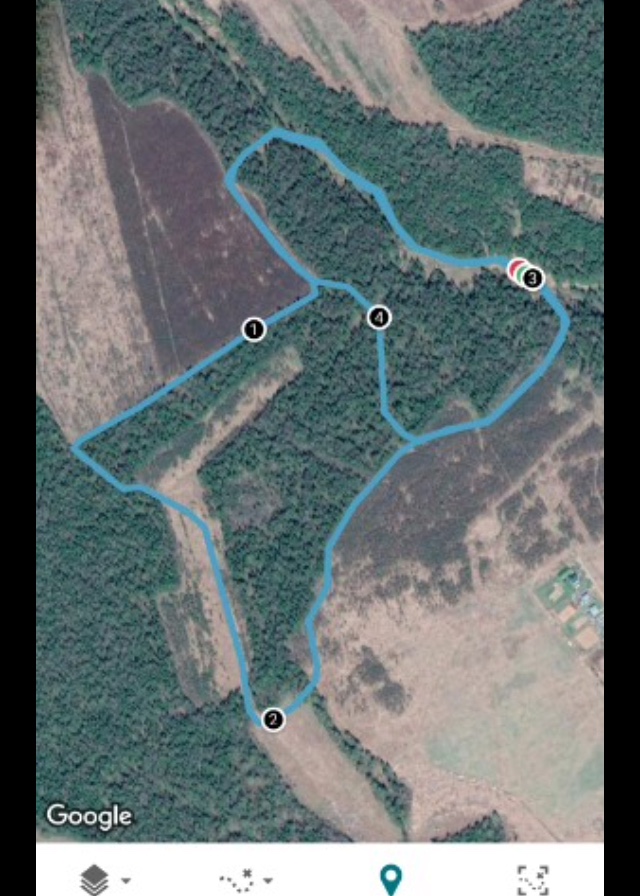Select waypoint marker 2 on the route
The width and height of the screenshot is (640, 896).
273,719
